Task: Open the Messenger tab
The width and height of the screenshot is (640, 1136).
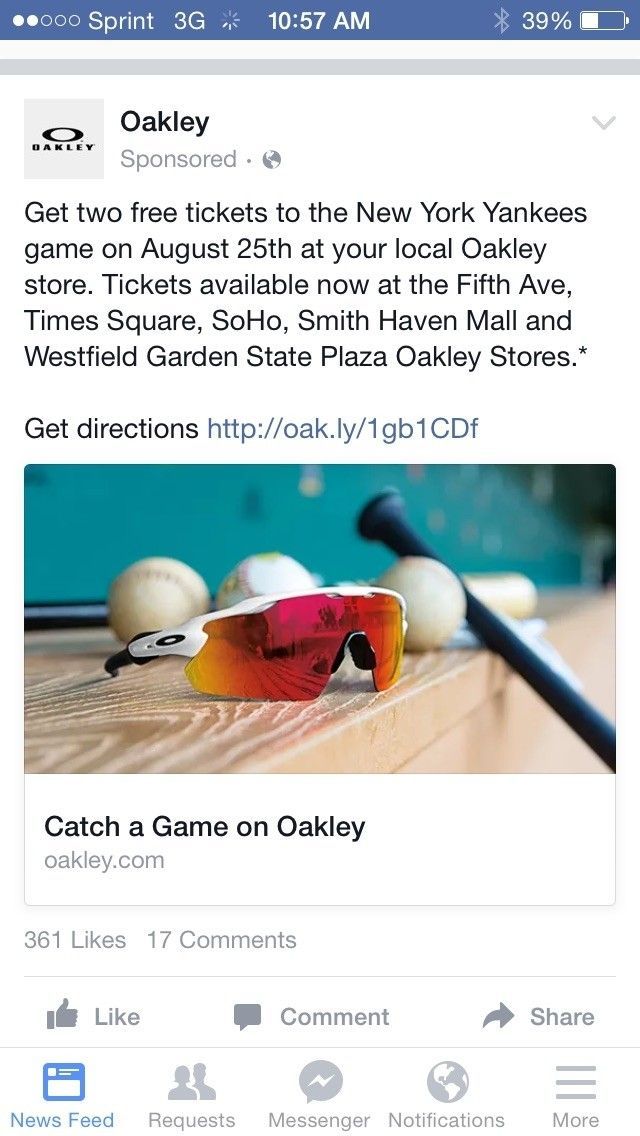Action: coord(319,1095)
